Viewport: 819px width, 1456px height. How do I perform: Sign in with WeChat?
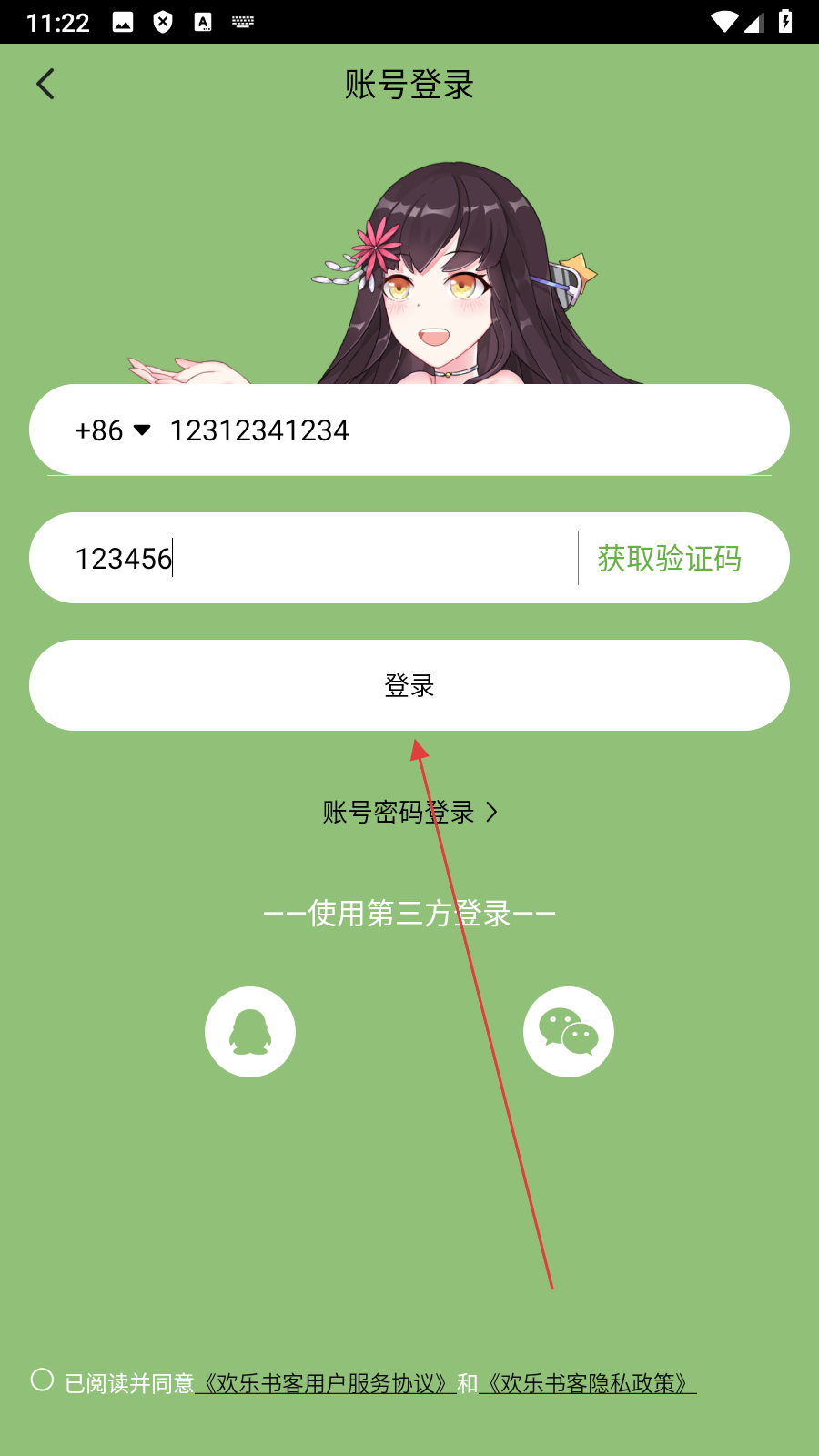pyautogui.click(x=569, y=1032)
